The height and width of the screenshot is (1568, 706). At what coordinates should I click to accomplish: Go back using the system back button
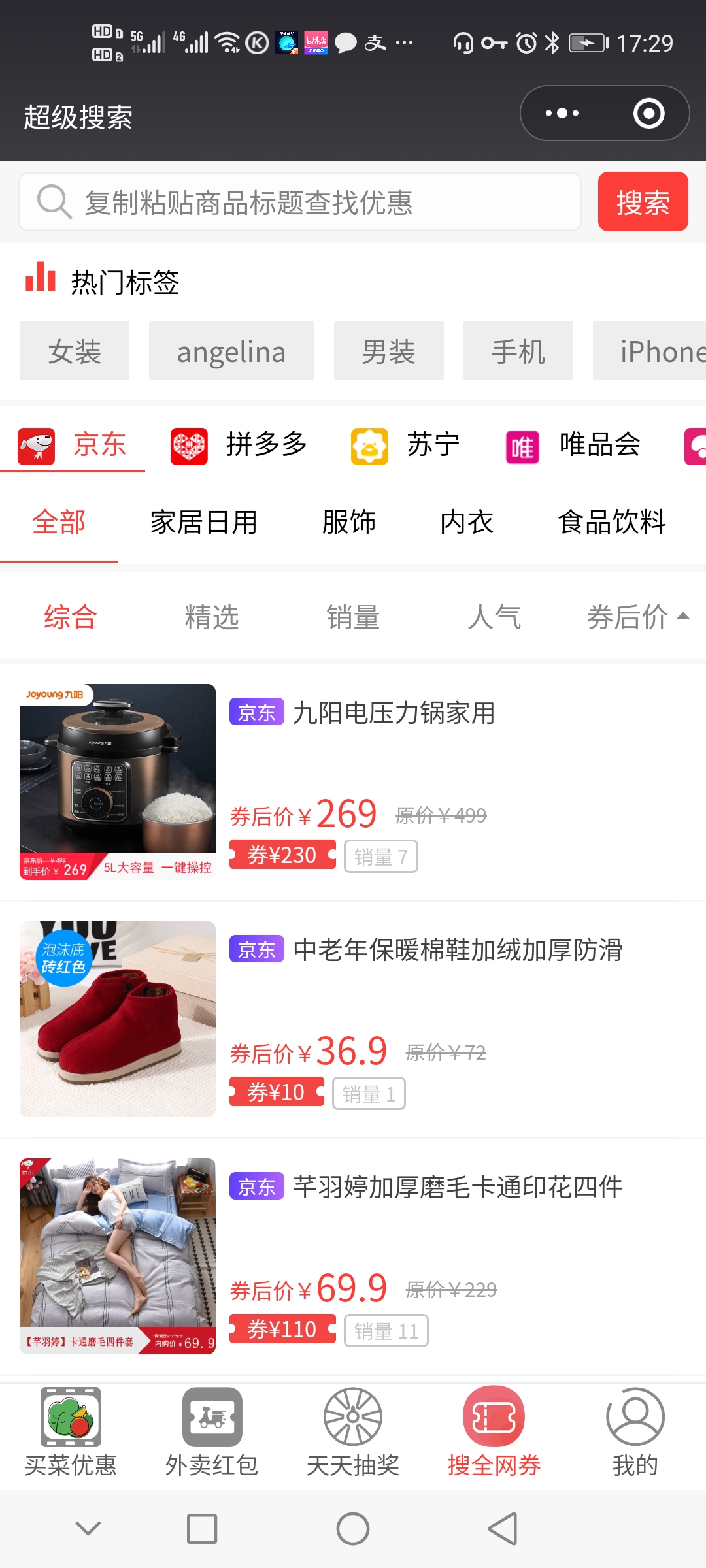(503, 1529)
